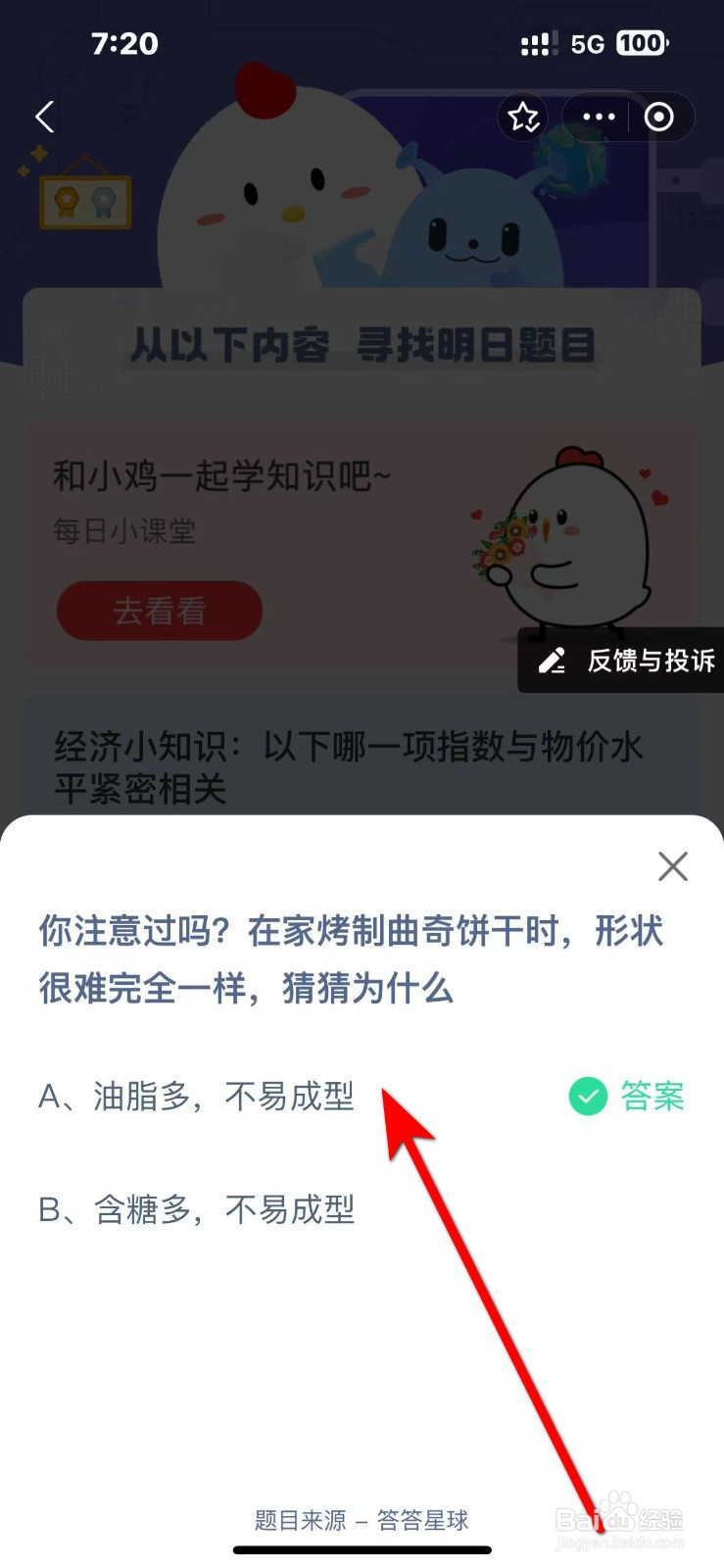Viewport: 724px width, 1568px height.
Task: Open the 每日小课堂 knowledge card
Action: click(x=124, y=530)
